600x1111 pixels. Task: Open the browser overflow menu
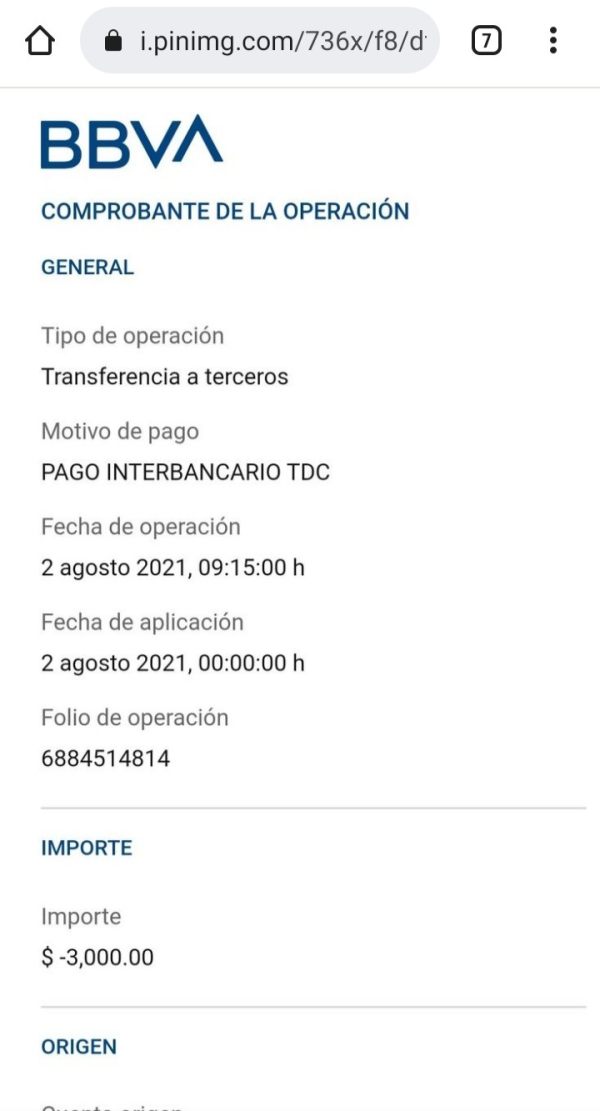[x=553, y=40]
